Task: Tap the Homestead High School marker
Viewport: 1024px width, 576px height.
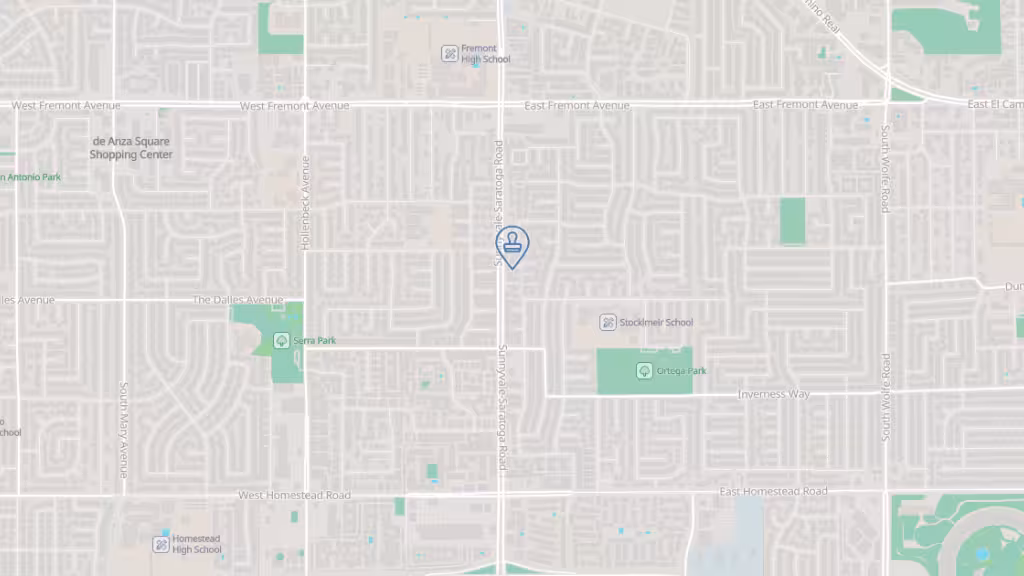Action: pyautogui.click(x=161, y=544)
